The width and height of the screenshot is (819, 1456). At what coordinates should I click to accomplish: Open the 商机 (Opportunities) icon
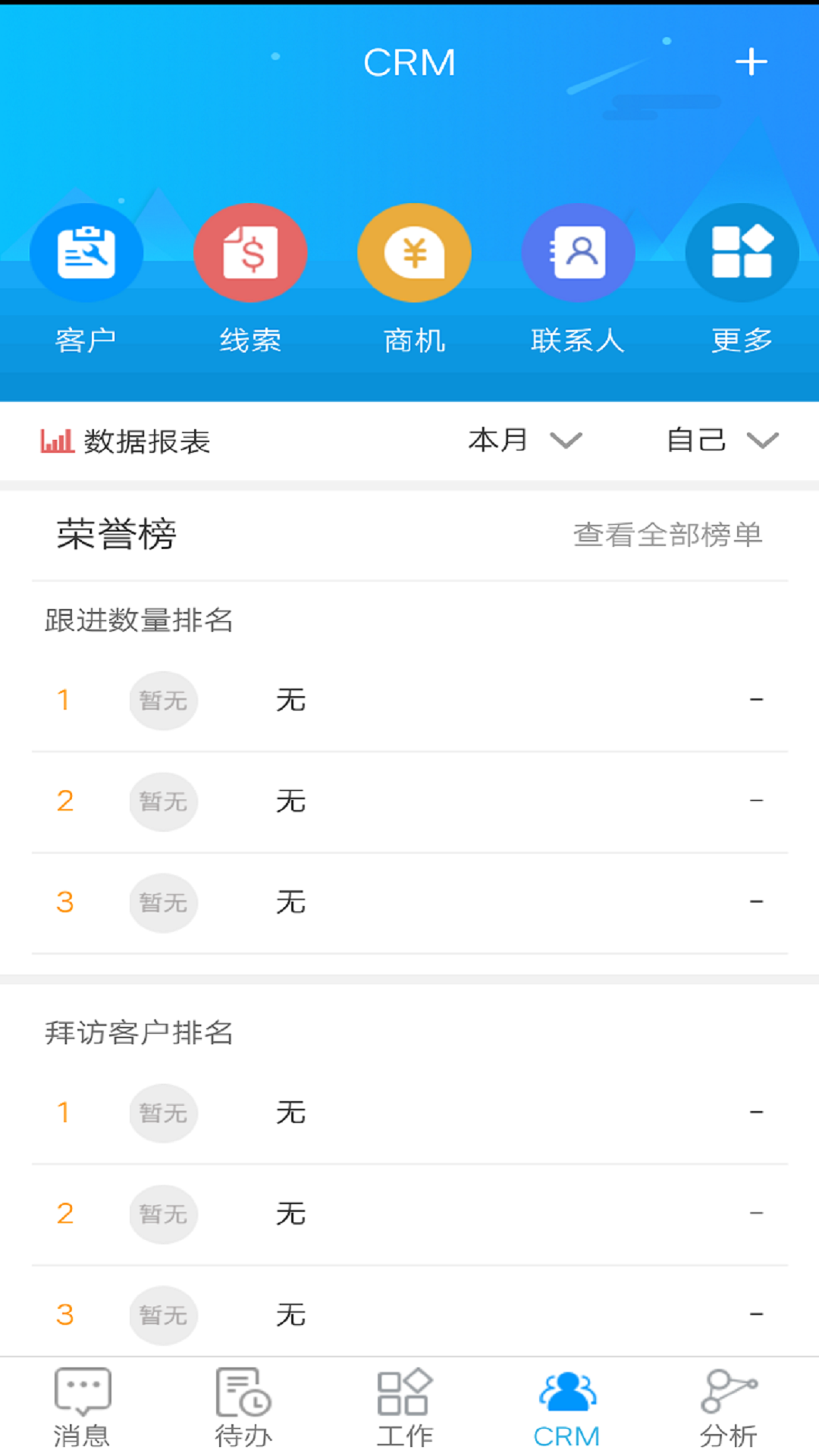414,253
